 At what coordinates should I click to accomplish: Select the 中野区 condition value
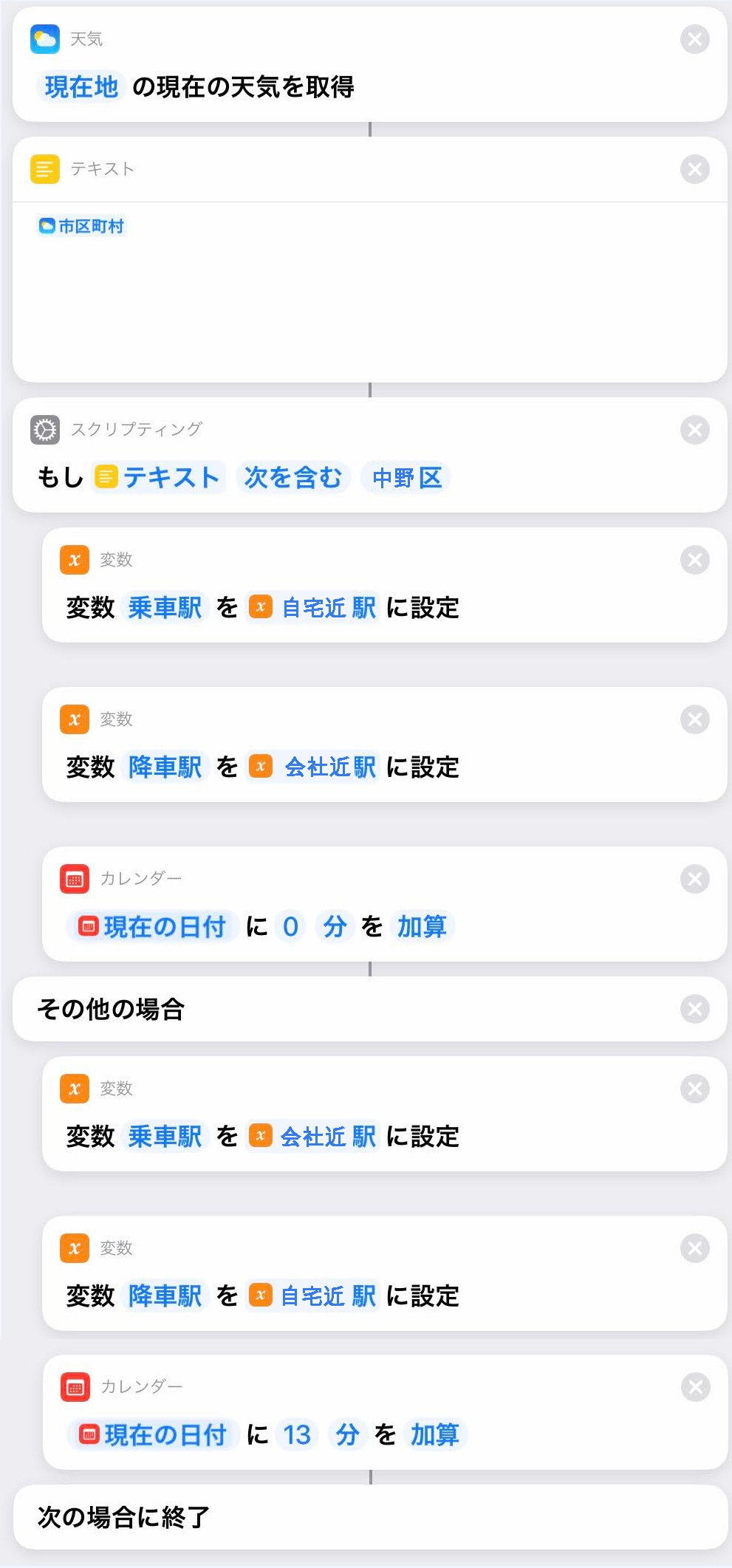(406, 477)
